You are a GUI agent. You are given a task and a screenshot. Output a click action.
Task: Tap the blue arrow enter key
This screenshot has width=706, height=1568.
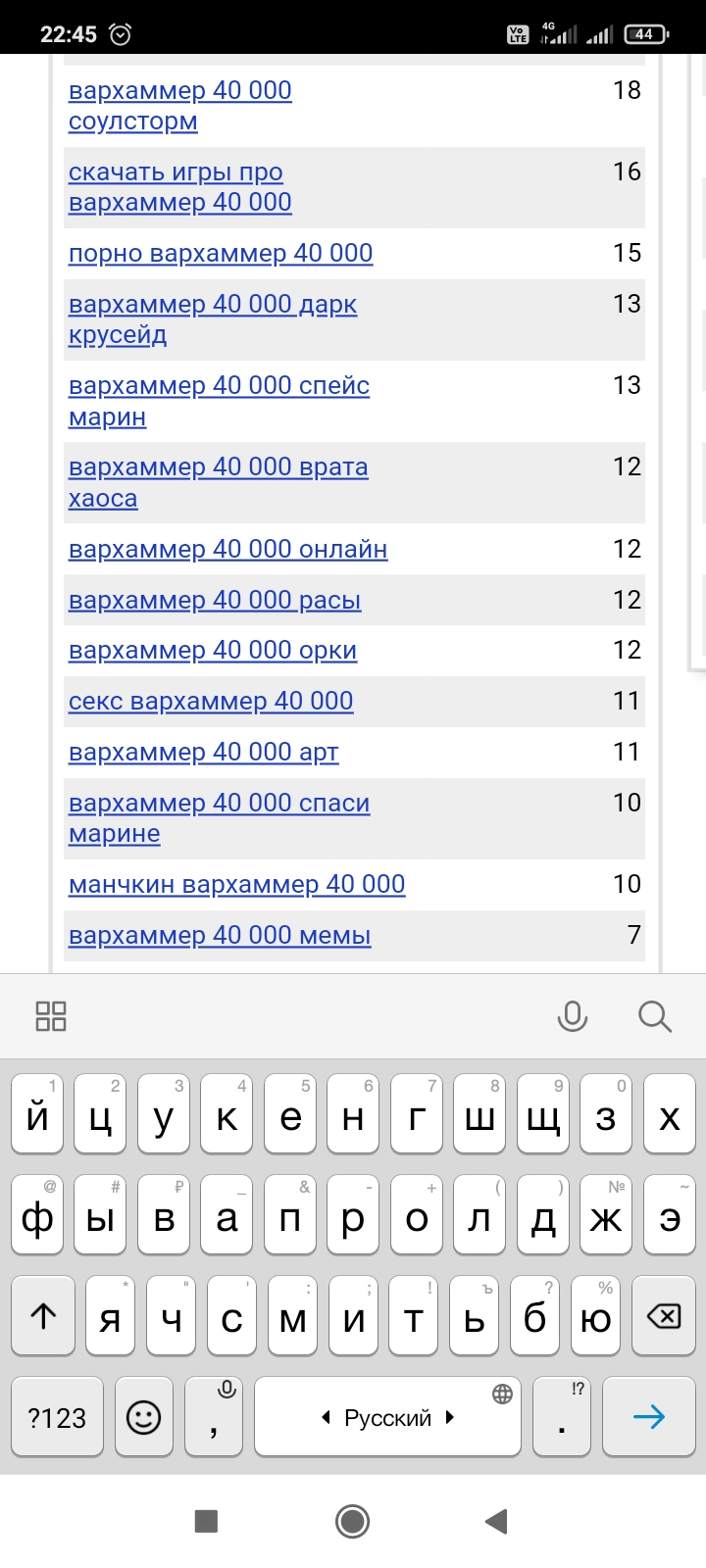coord(649,1417)
